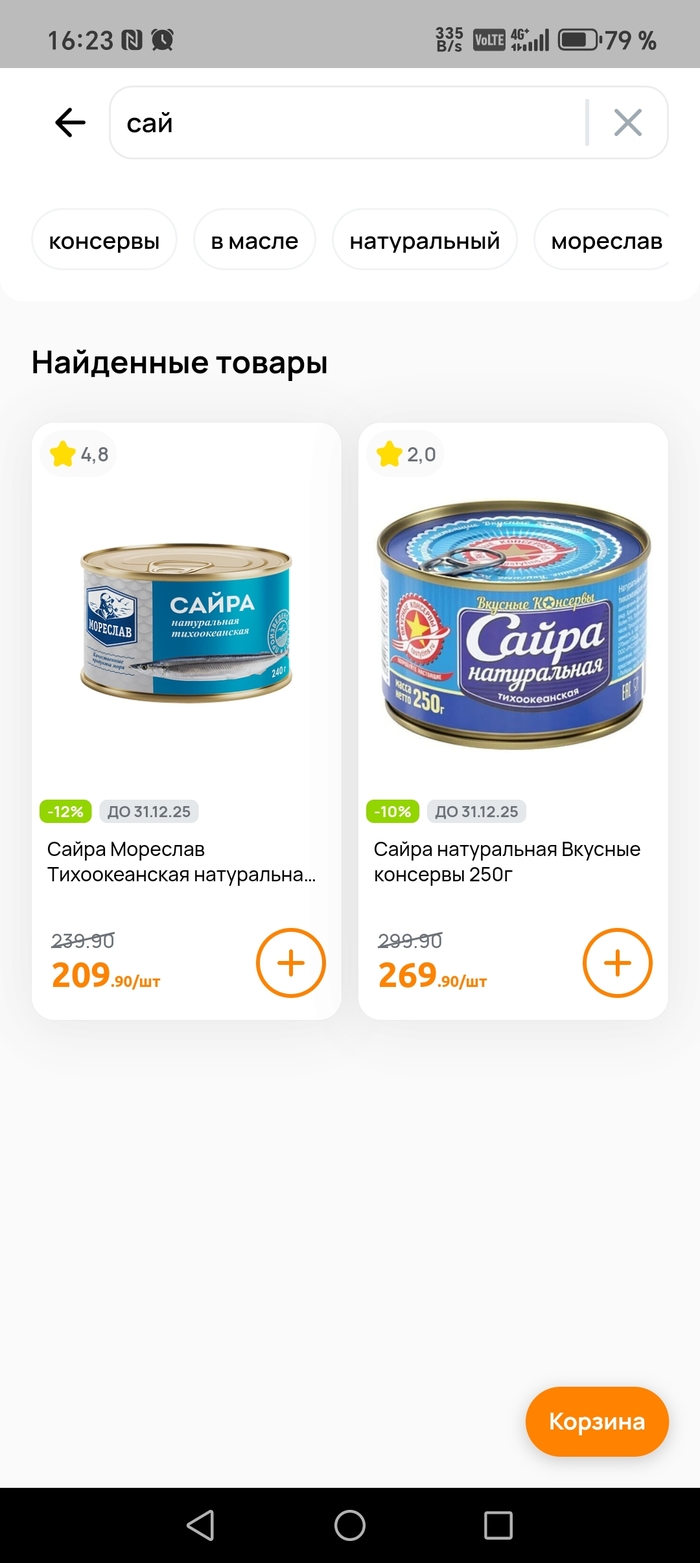
Task: Clear the search query with the X
Action: [x=627, y=123]
